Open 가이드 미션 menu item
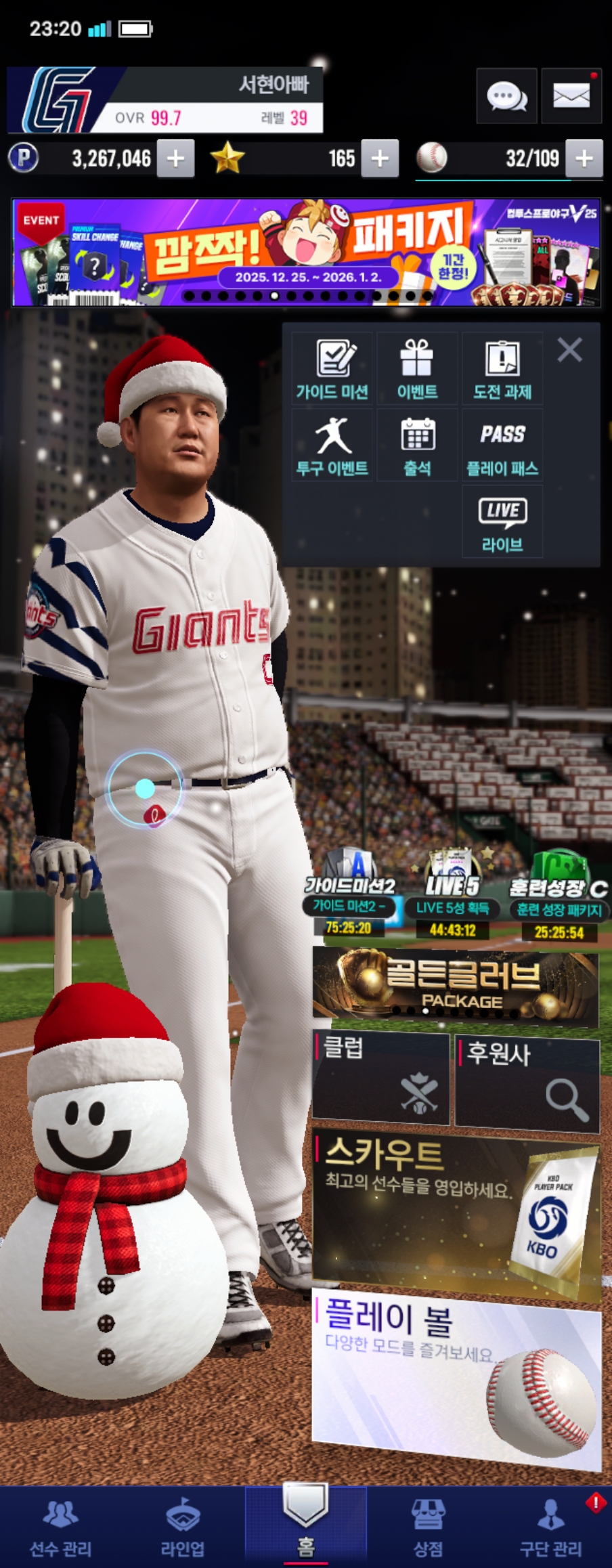 coord(332,370)
